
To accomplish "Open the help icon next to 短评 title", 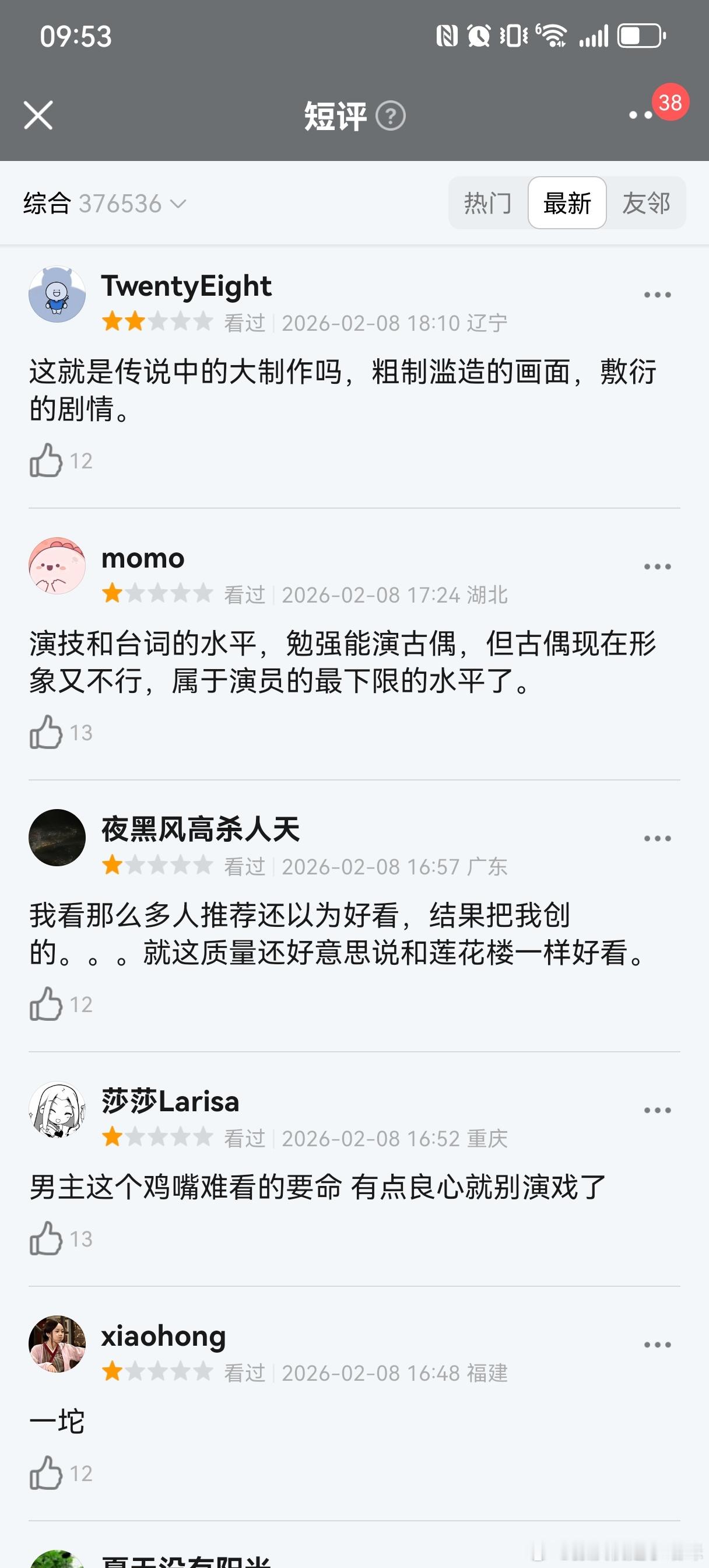I will 391,116.
